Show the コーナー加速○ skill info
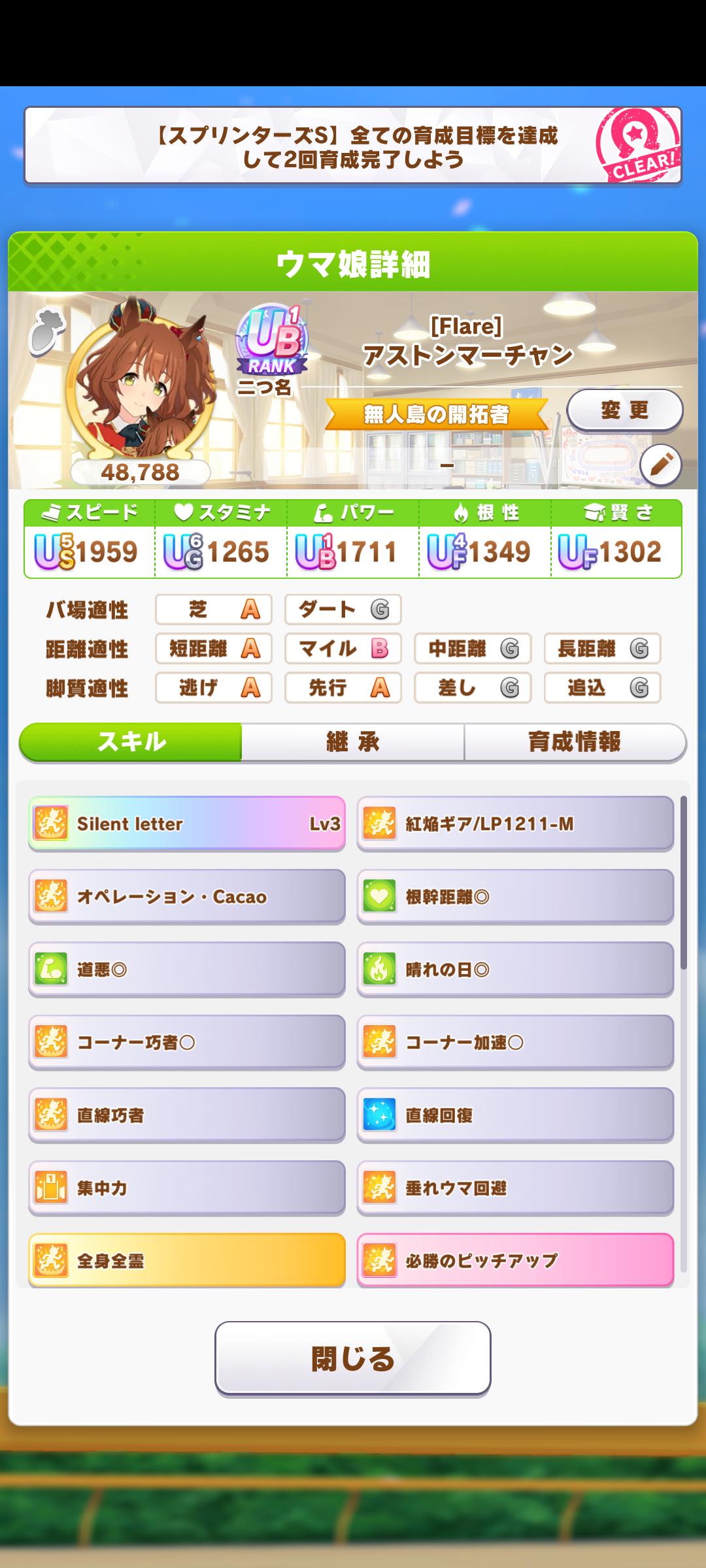The image size is (706, 1568). pyautogui.click(x=515, y=1042)
